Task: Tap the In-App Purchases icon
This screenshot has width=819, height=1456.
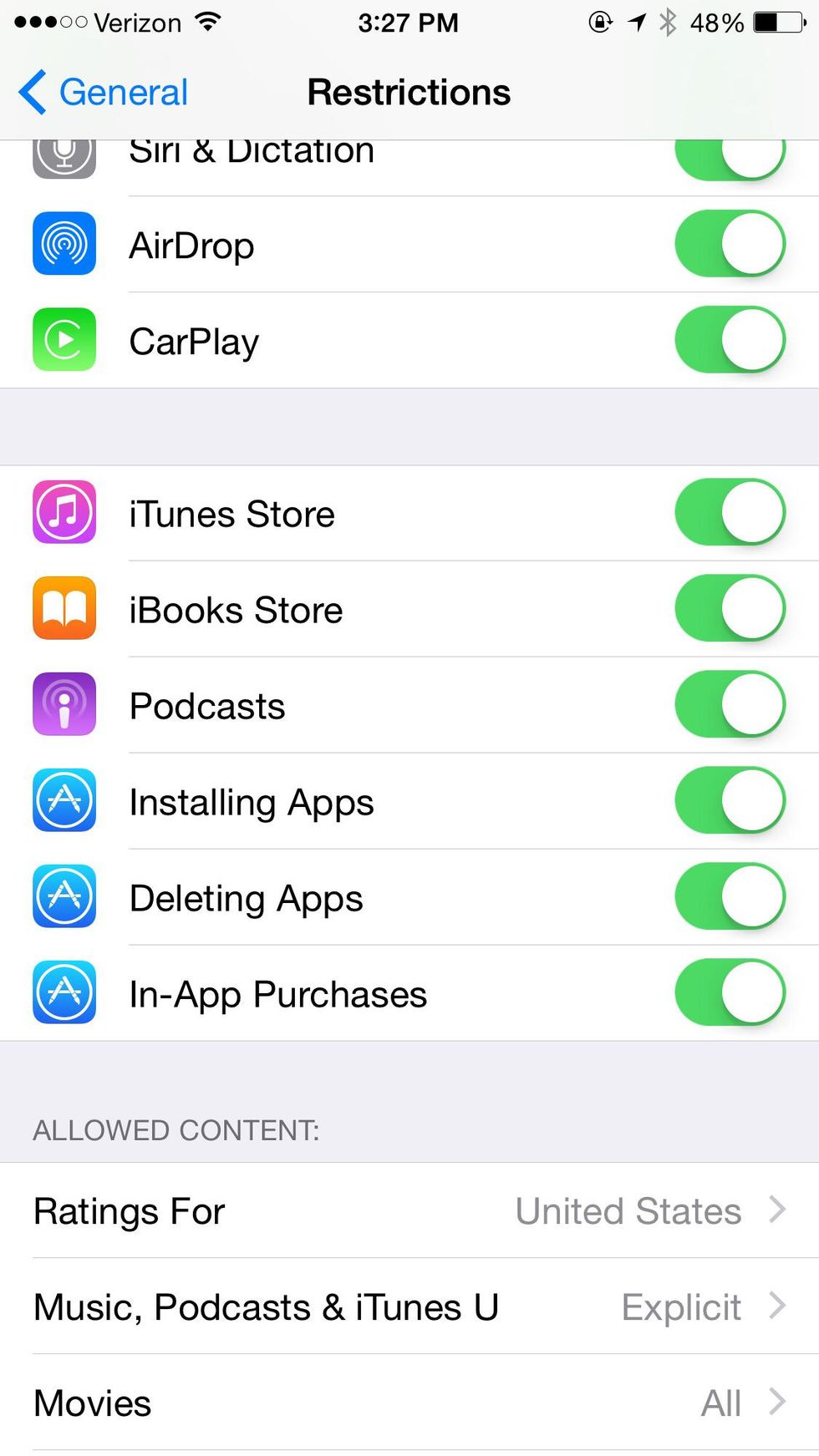Action: (64, 993)
